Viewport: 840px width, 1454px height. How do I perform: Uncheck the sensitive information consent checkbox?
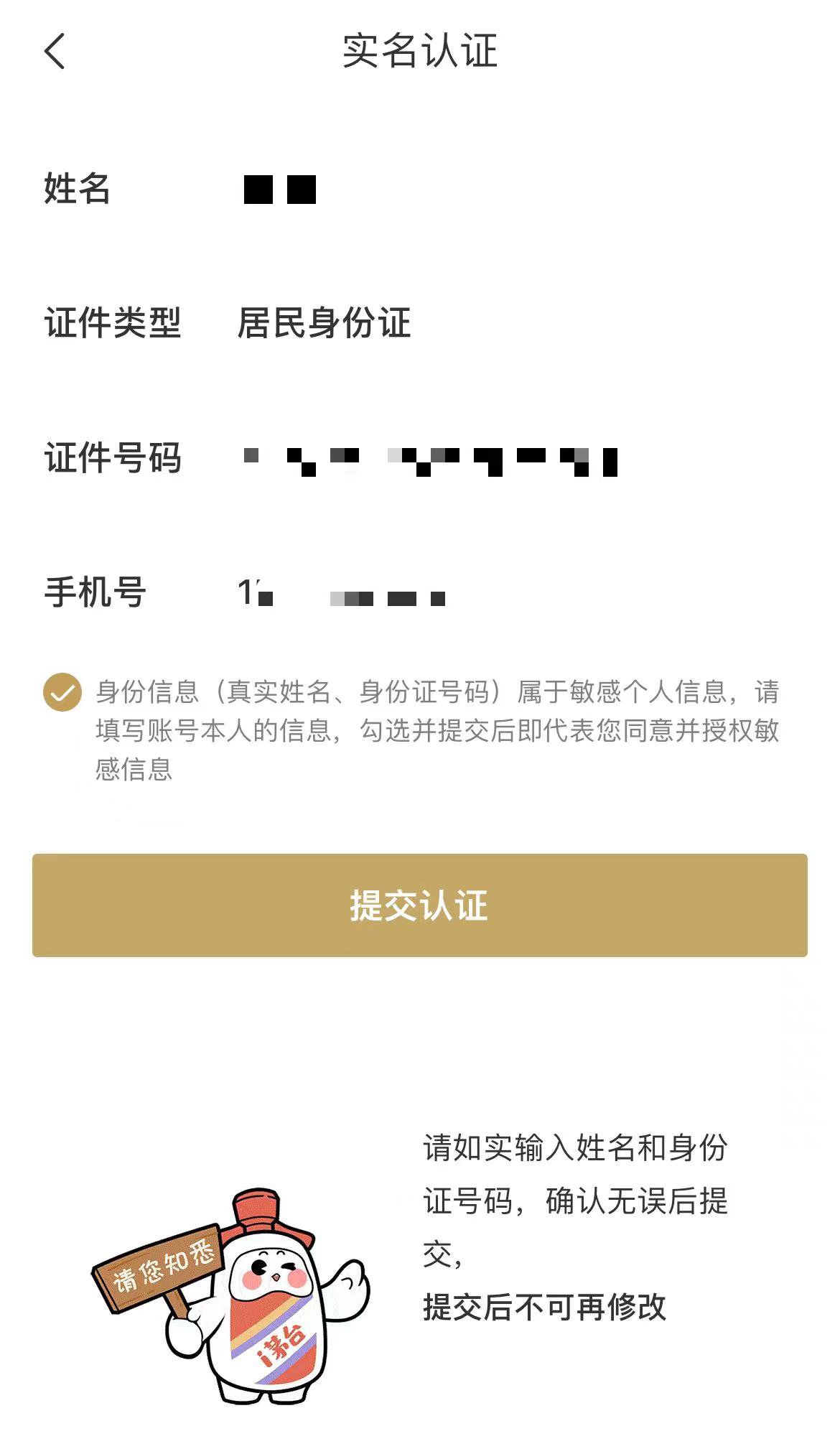[62, 692]
